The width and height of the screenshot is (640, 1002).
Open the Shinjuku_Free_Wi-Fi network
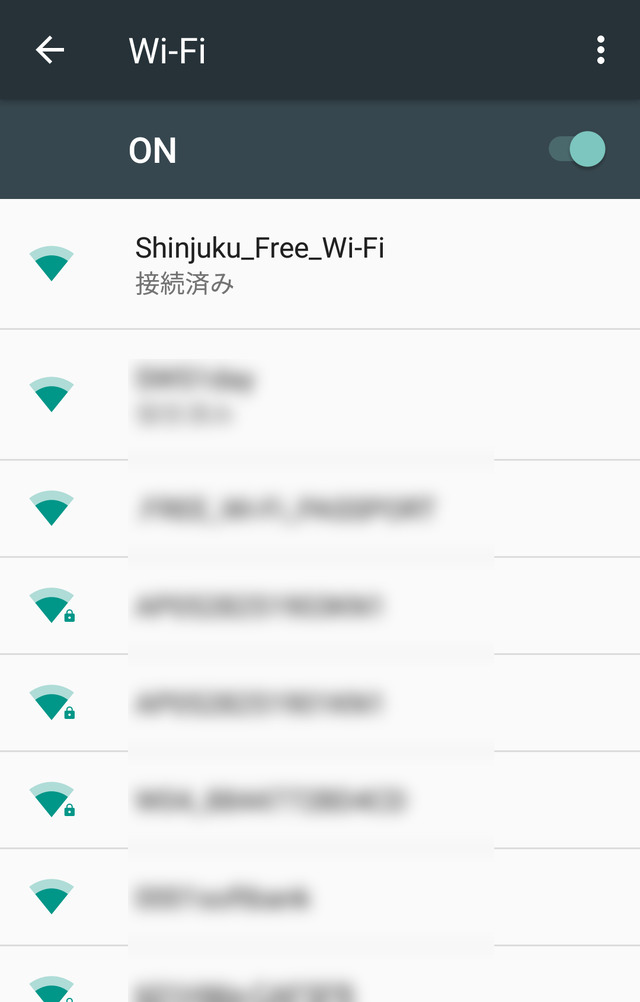pos(260,264)
